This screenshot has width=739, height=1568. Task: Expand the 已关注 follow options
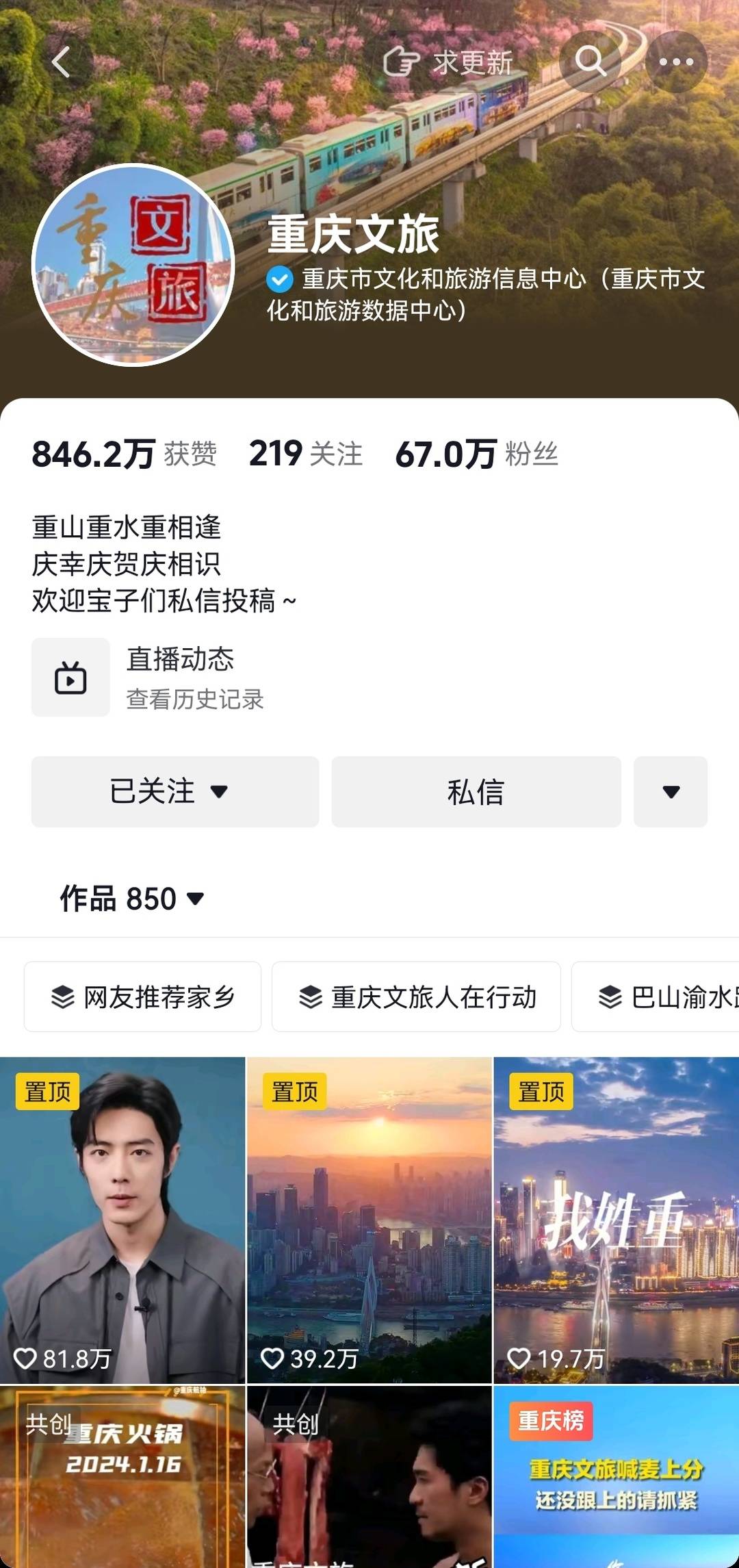(175, 792)
